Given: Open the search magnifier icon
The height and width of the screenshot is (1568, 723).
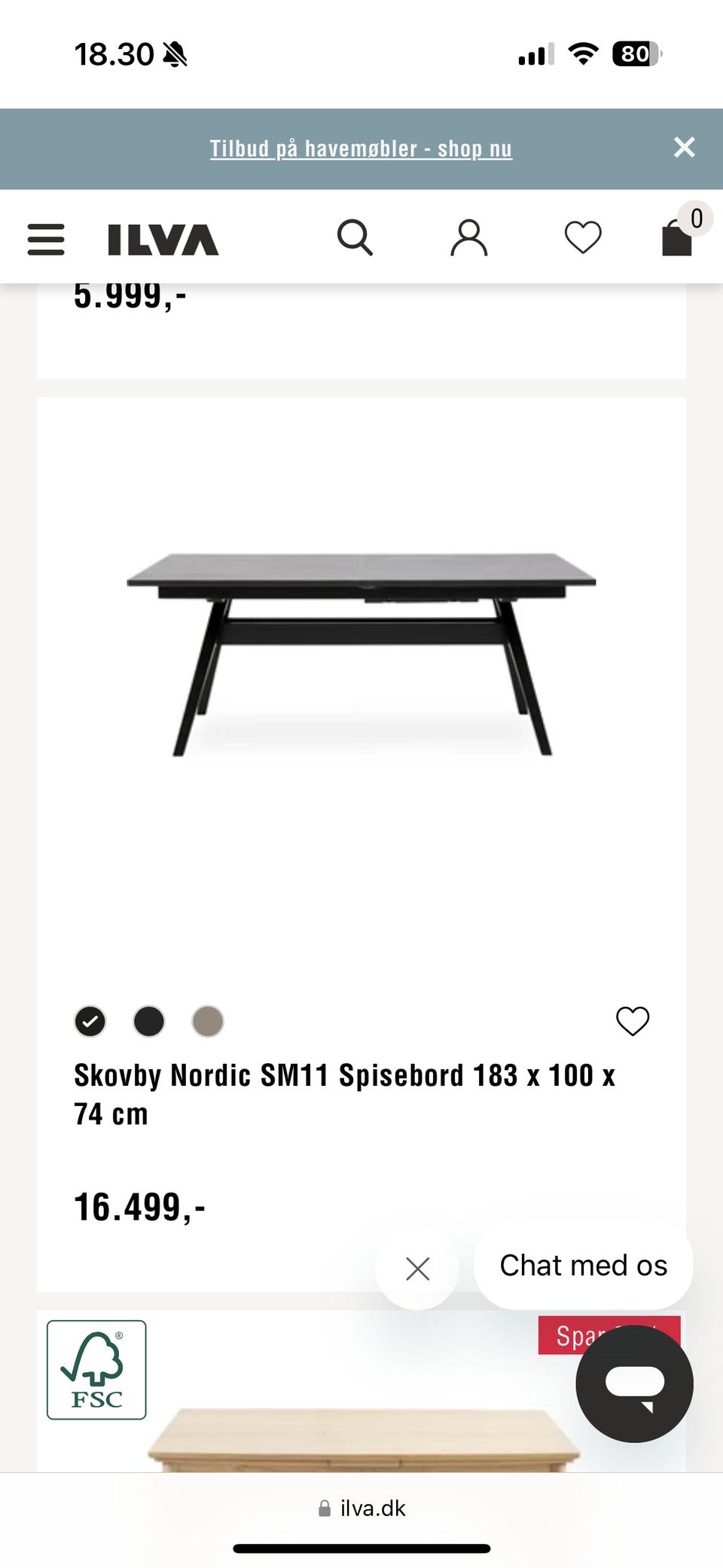Looking at the screenshot, I should coord(355,238).
